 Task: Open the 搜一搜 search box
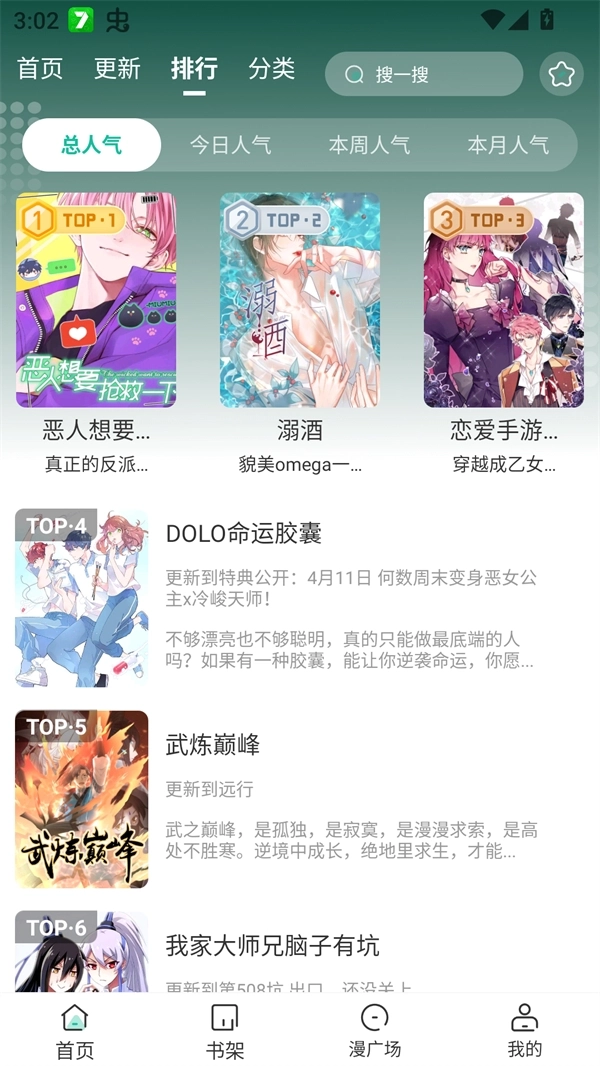click(x=424, y=74)
